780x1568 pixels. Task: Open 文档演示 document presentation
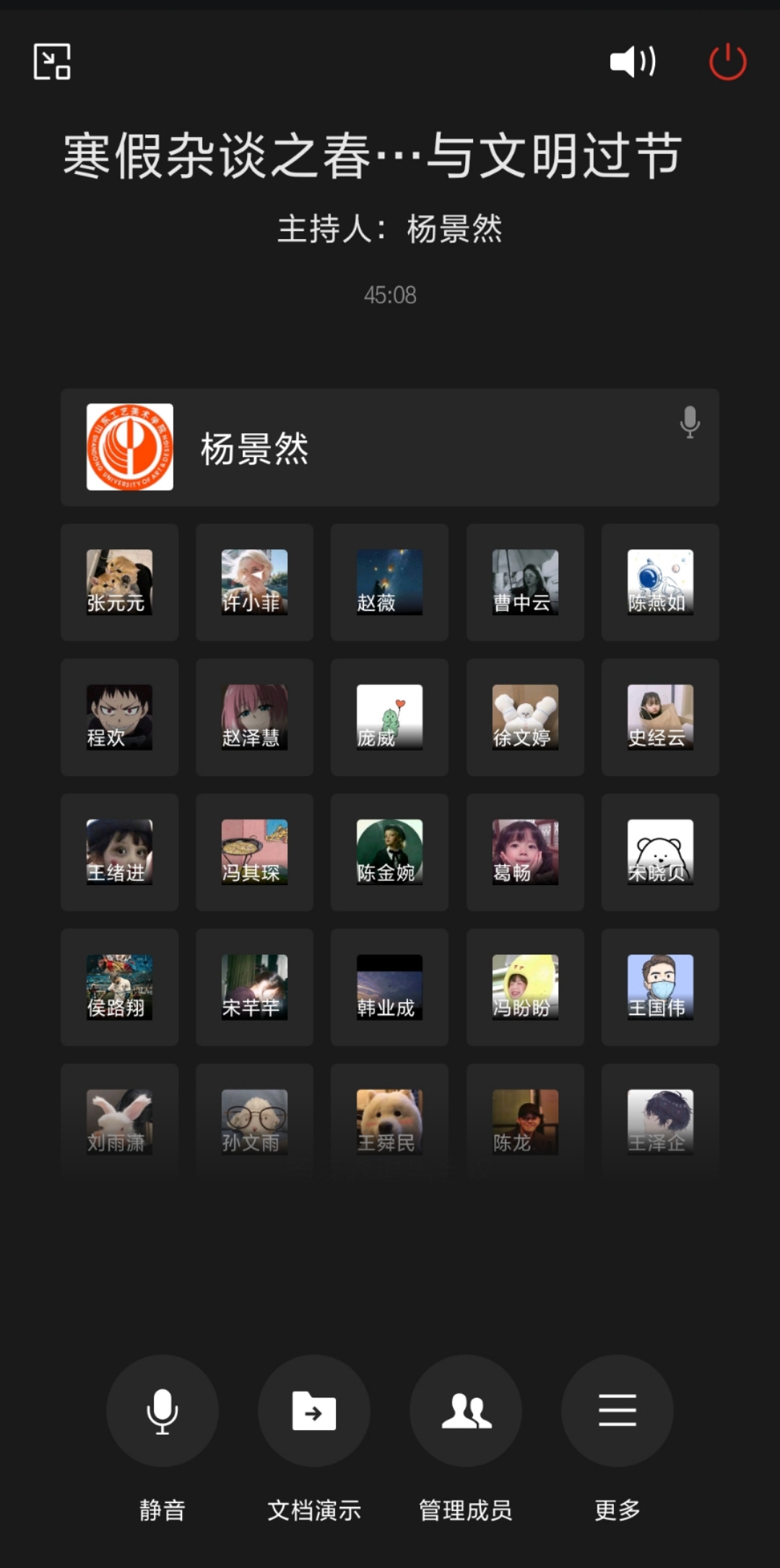(x=314, y=1411)
